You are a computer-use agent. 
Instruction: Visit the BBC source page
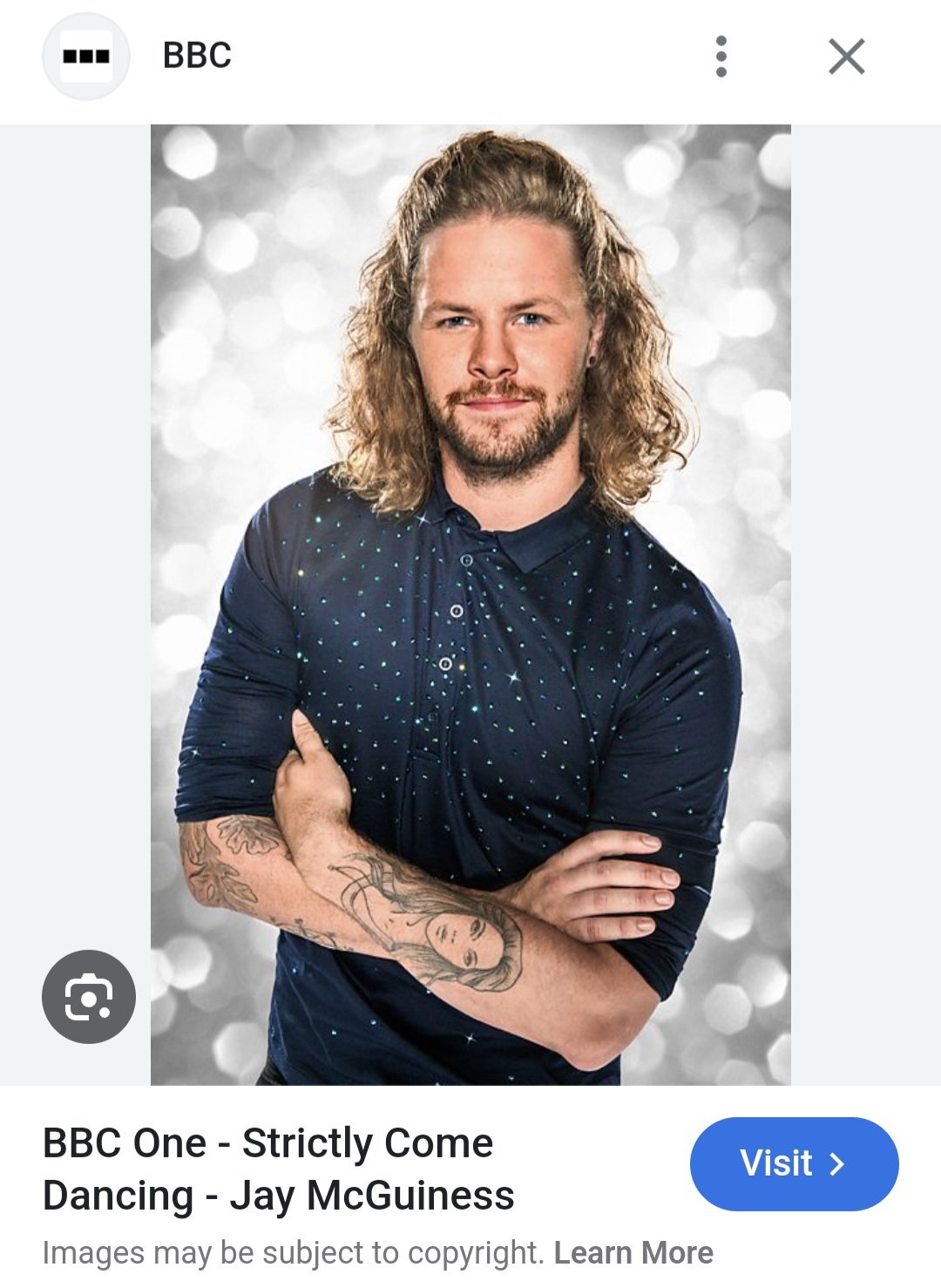pyautogui.click(x=793, y=1163)
